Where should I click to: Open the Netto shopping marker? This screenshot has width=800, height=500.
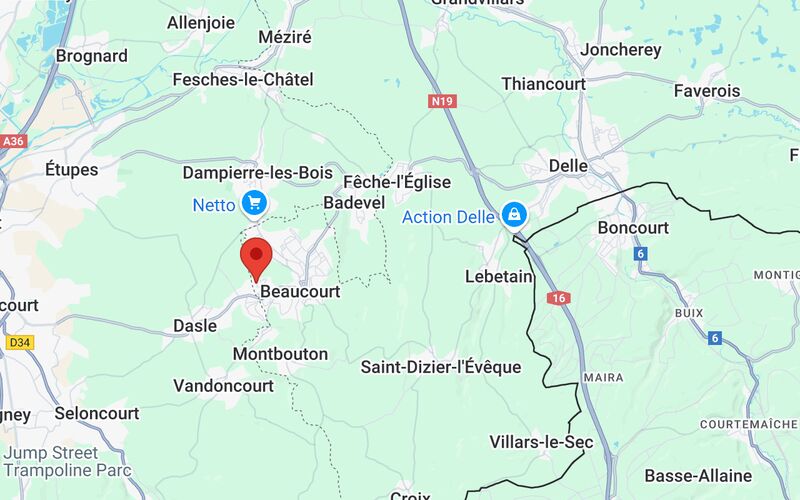pyautogui.click(x=254, y=204)
